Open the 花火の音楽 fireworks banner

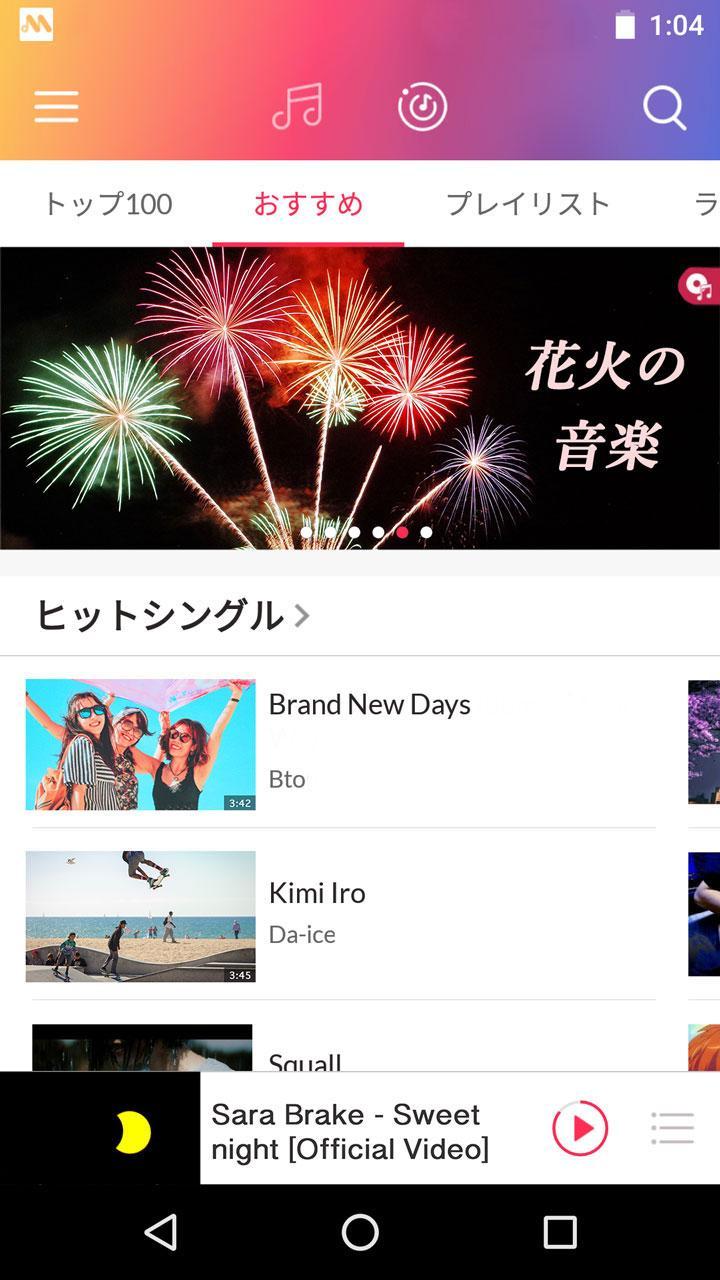pos(360,398)
